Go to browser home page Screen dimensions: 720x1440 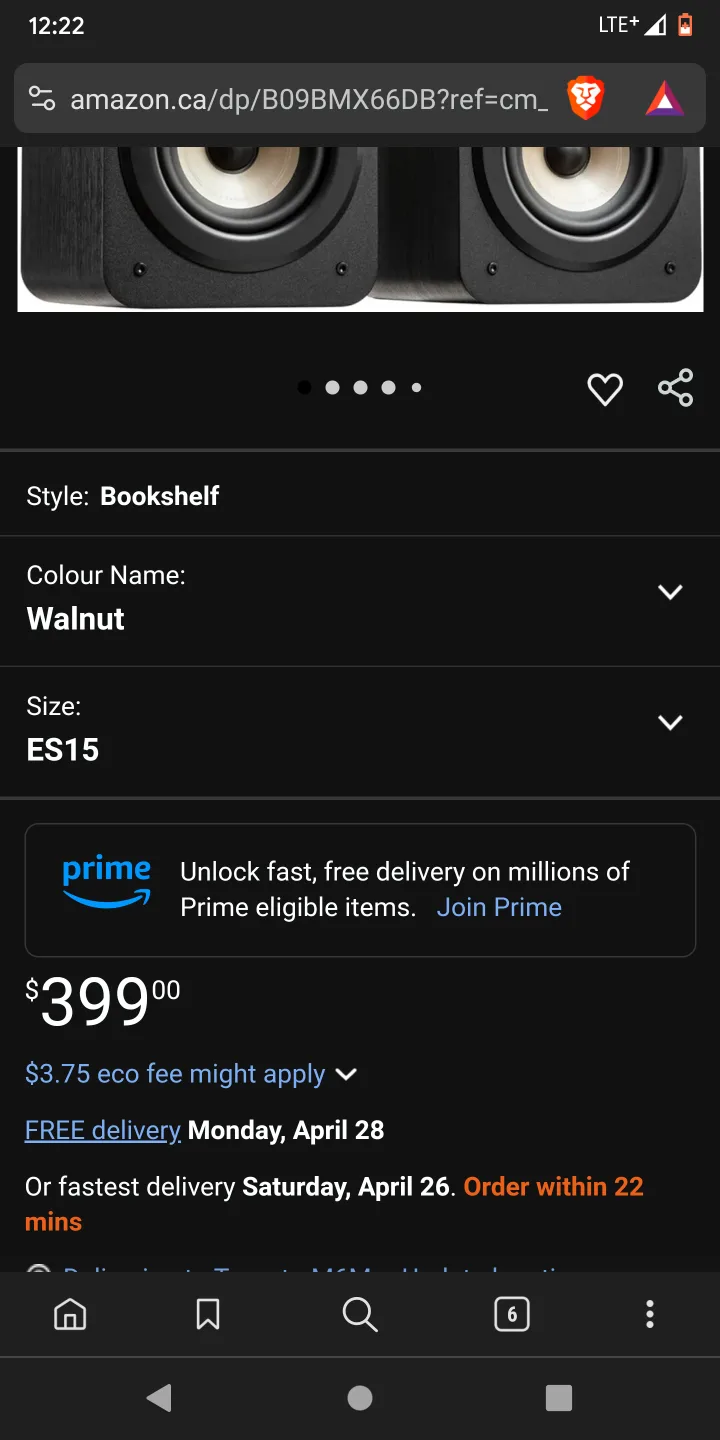click(70, 1314)
